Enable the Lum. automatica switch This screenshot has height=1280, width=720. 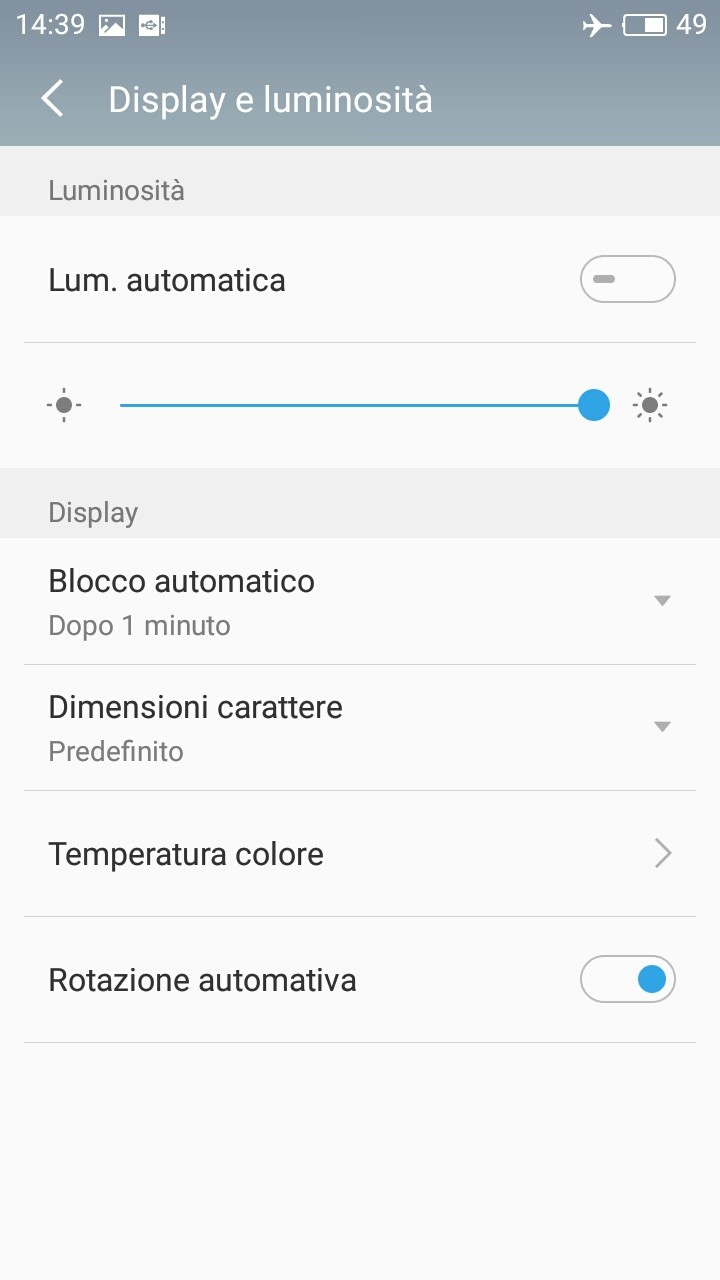[x=628, y=279]
